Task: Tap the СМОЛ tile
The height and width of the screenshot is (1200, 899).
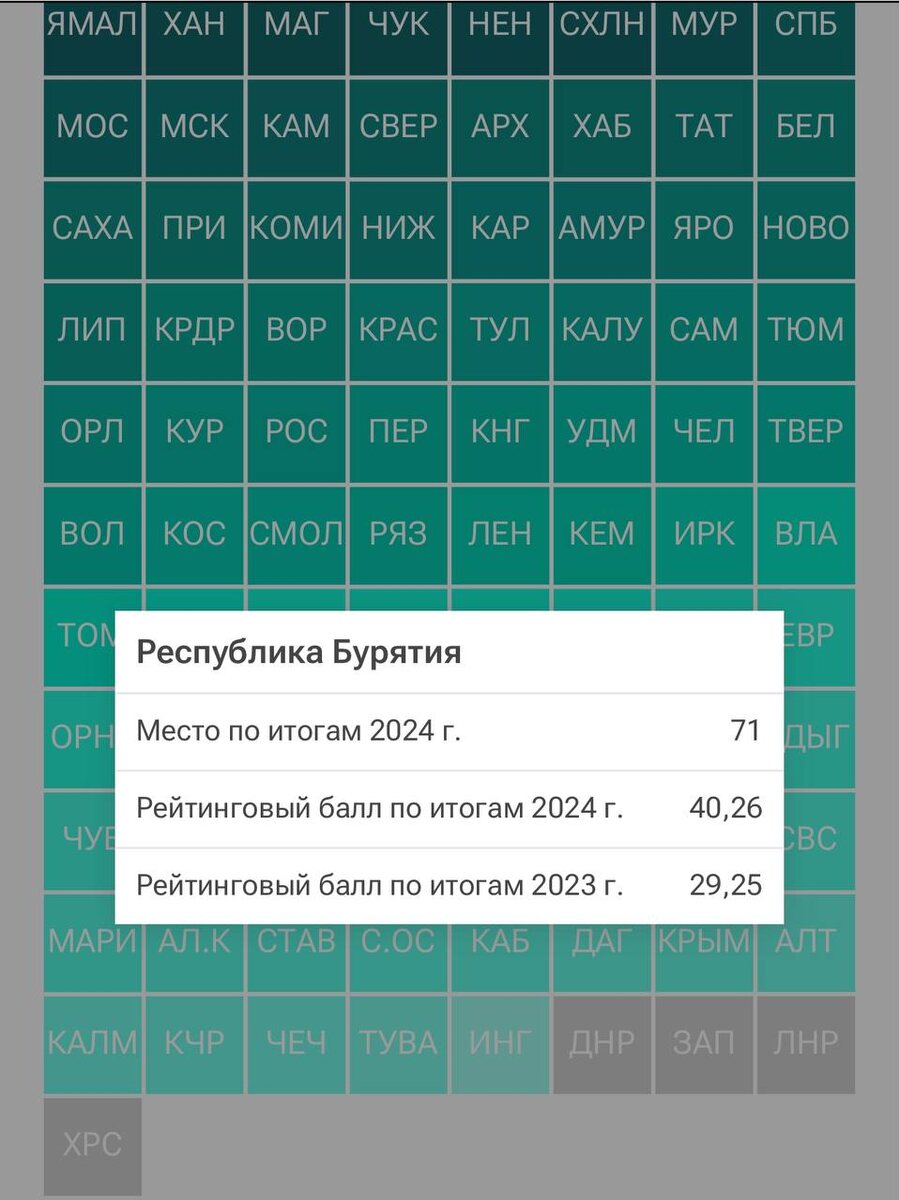Action: click(296, 534)
